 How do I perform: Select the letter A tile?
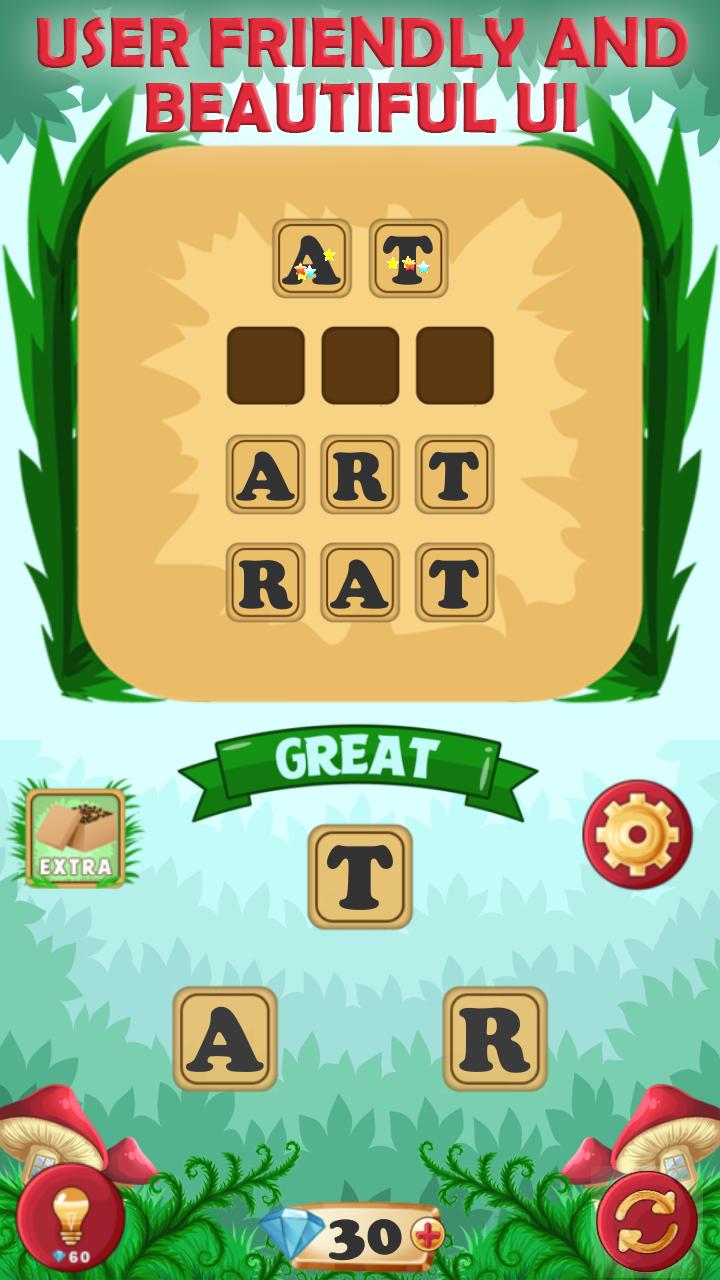point(225,1039)
